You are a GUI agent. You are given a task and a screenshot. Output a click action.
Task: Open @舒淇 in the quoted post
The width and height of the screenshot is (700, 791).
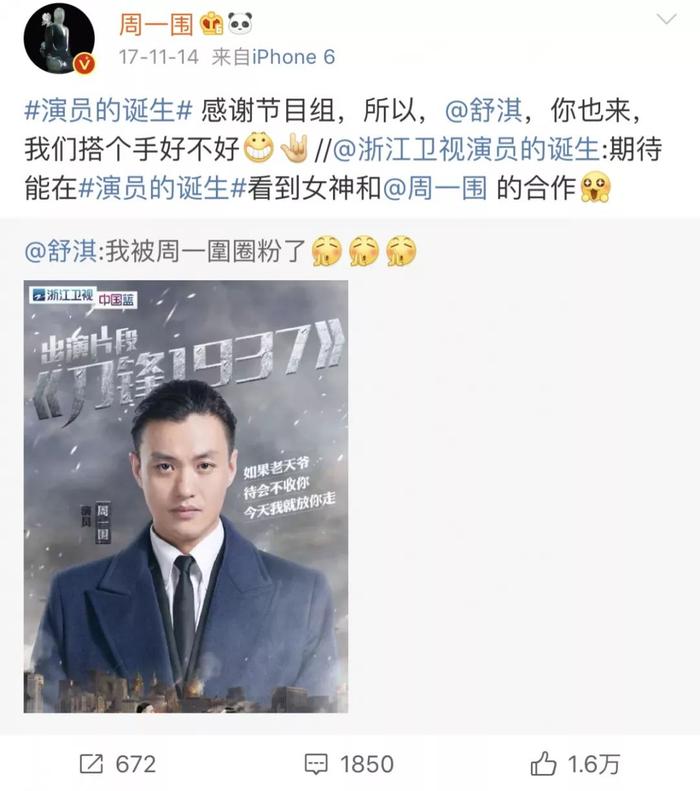[x=60, y=249]
